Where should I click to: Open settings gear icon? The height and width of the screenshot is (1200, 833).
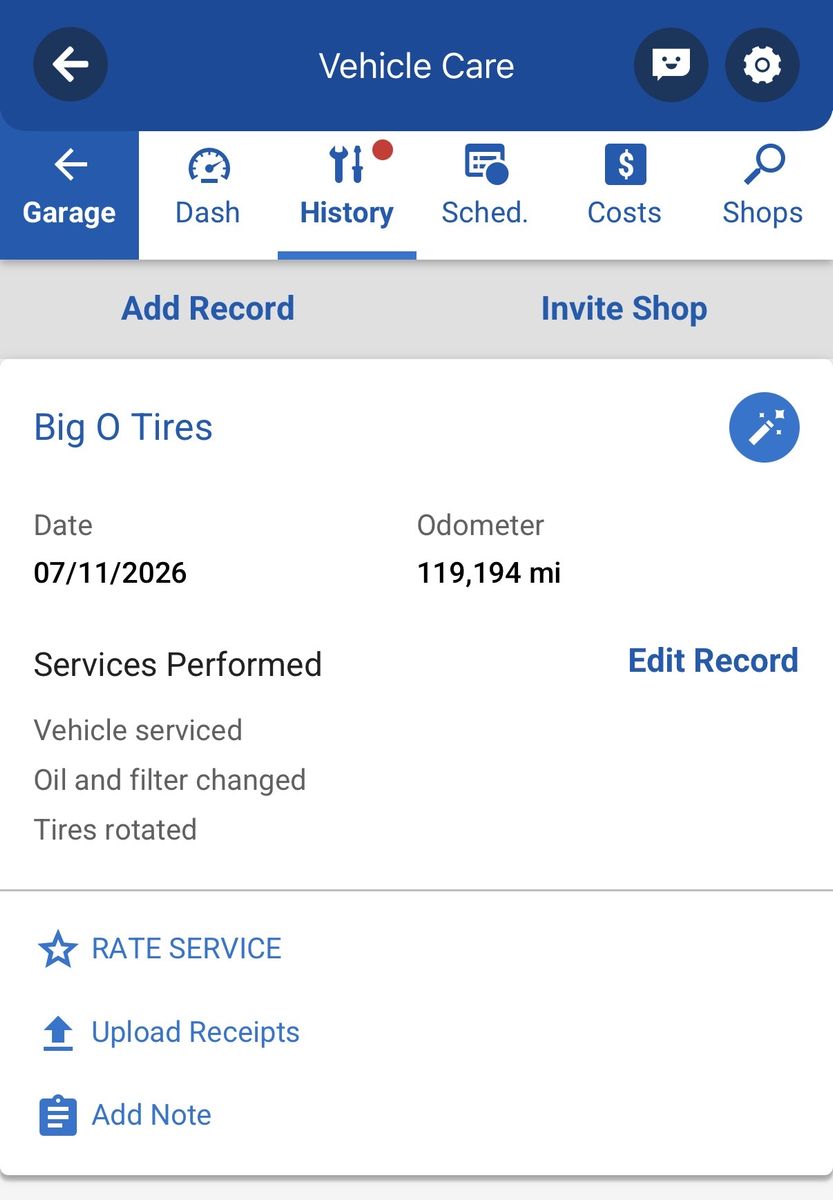(x=762, y=66)
